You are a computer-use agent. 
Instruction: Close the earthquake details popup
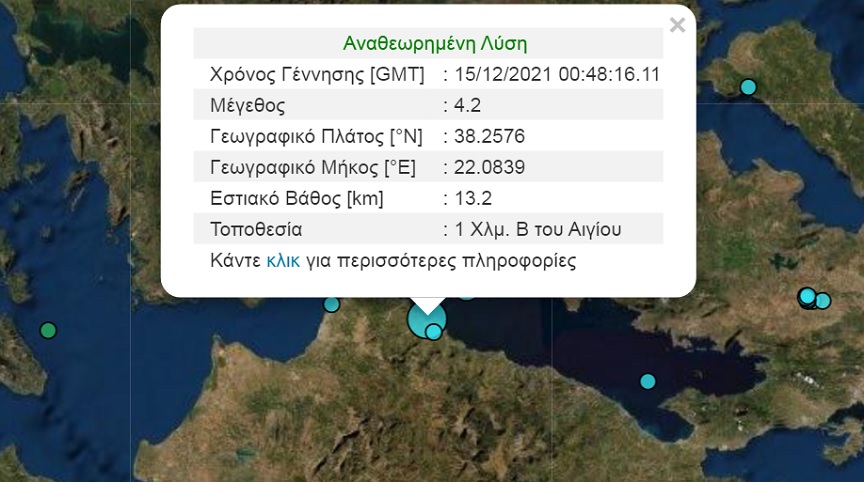677,25
